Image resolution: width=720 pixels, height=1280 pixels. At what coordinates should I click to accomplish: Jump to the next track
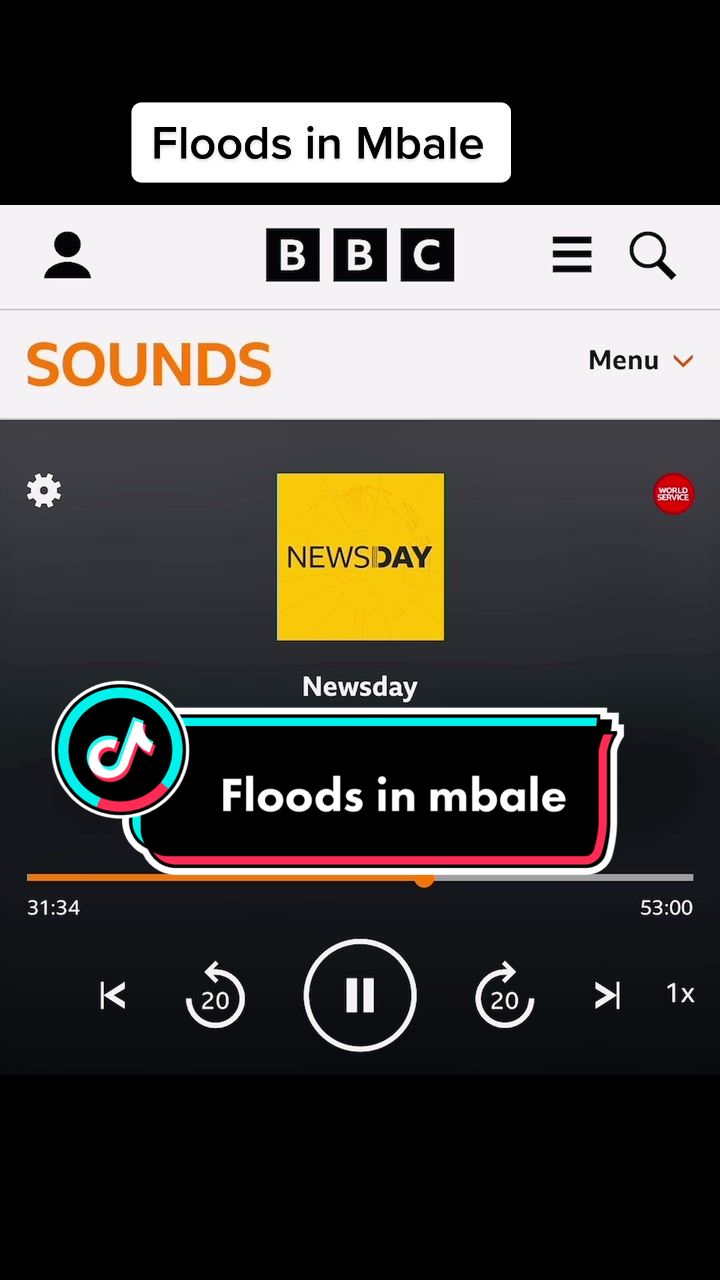point(607,995)
